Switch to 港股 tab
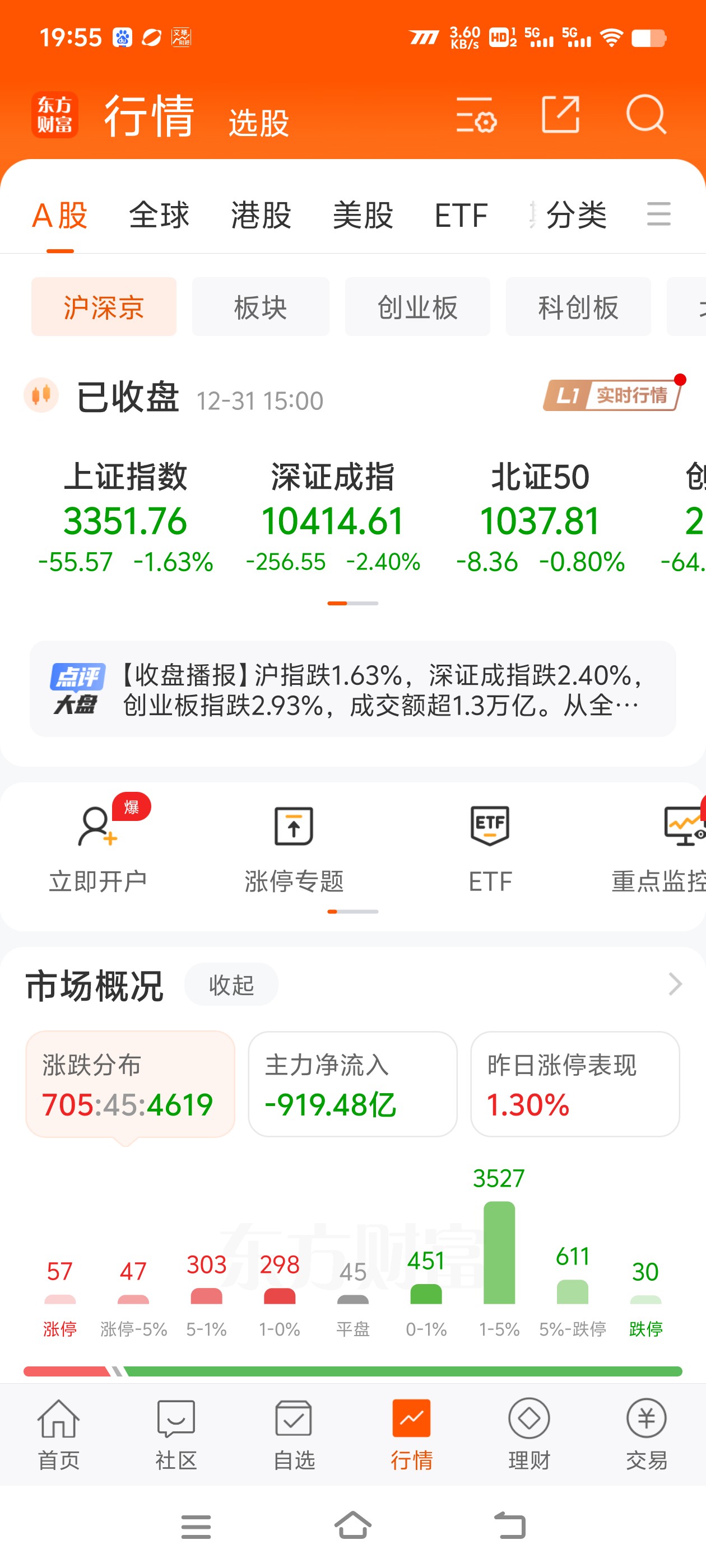The width and height of the screenshot is (706, 1568). pos(261,215)
